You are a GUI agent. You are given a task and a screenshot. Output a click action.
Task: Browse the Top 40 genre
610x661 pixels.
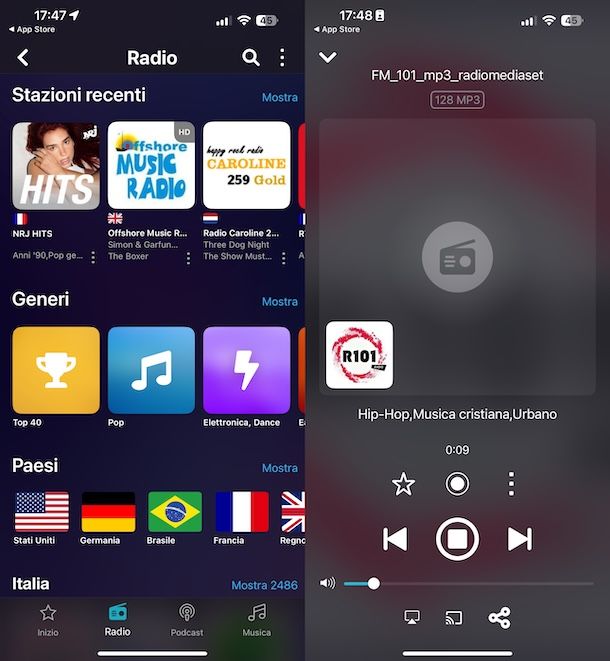coord(56,370)
